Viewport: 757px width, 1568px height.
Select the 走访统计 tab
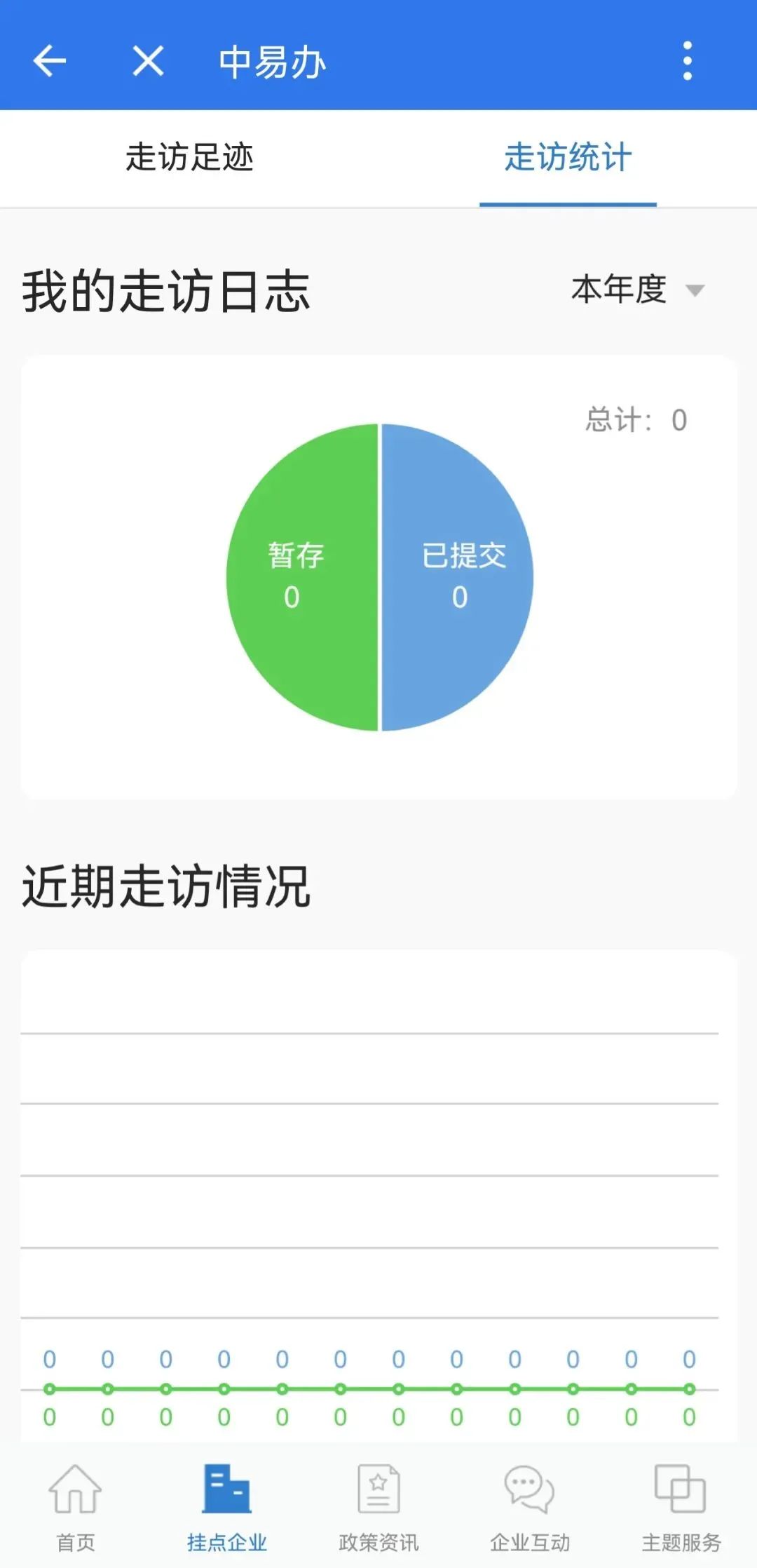[568, 157]
